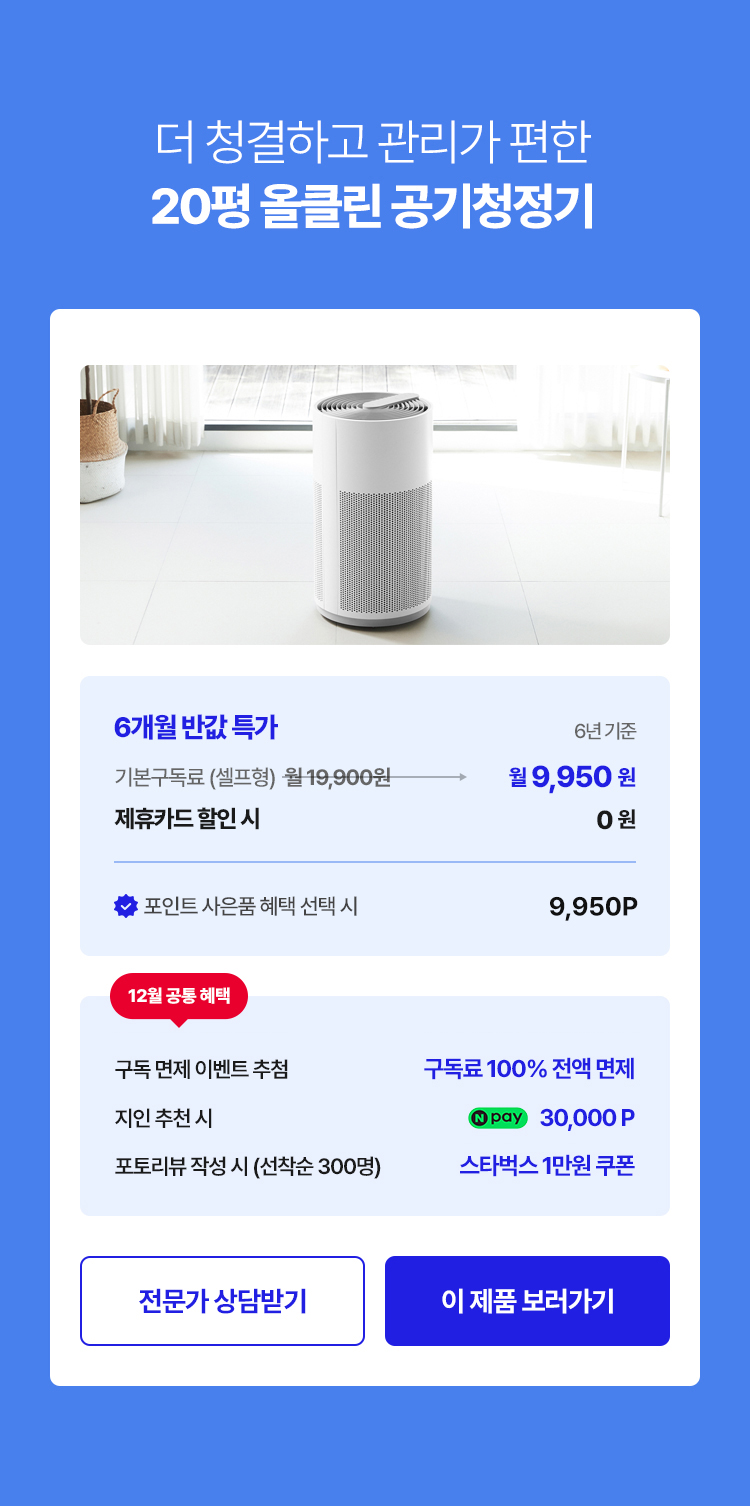Tap the 전문가 상담받기 button
Viewport: 750px width, 1506px height.
pyautogui.click(x=222, y=1301)
